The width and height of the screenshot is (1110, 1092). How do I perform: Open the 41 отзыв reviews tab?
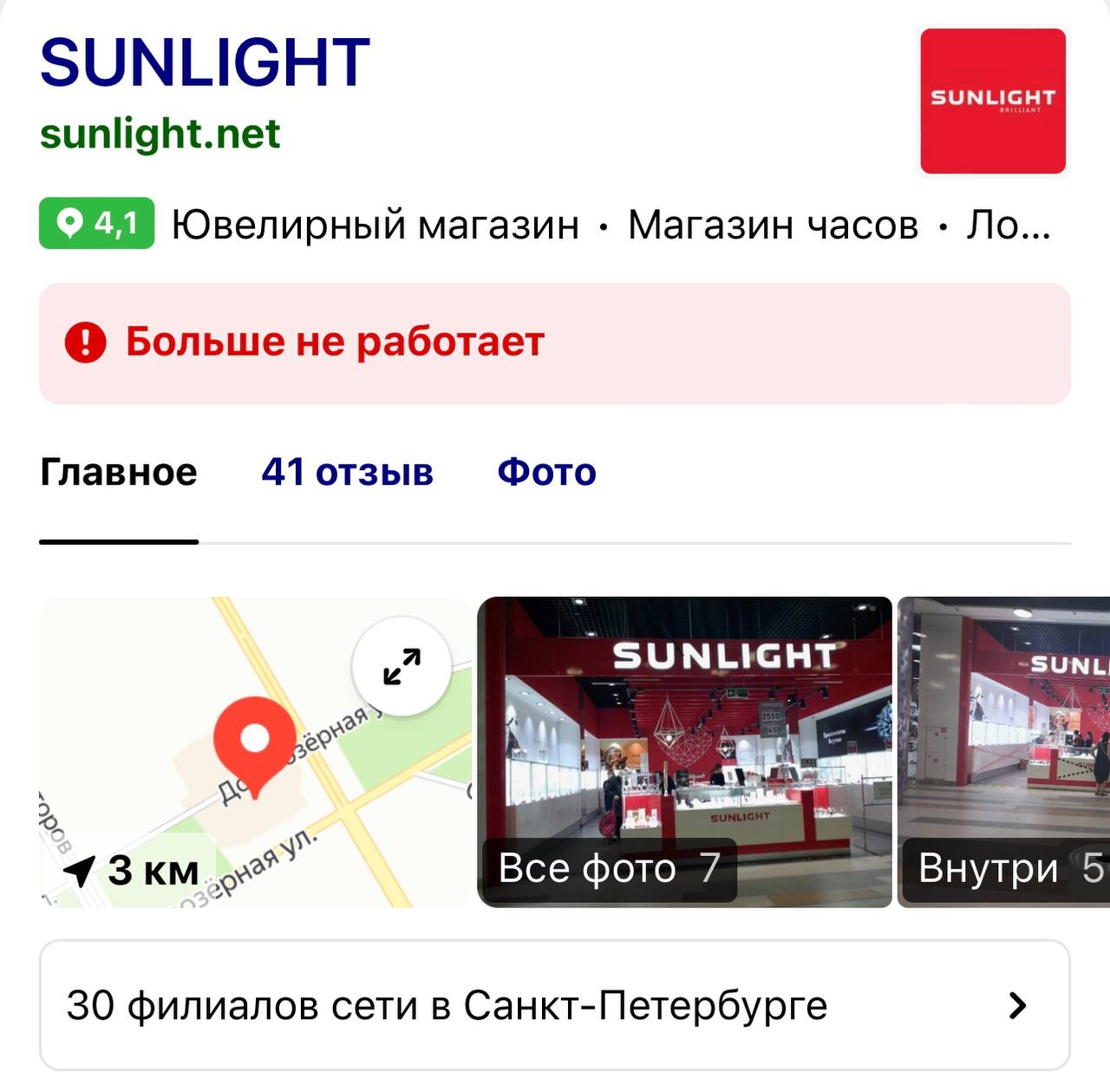(347, 473)
